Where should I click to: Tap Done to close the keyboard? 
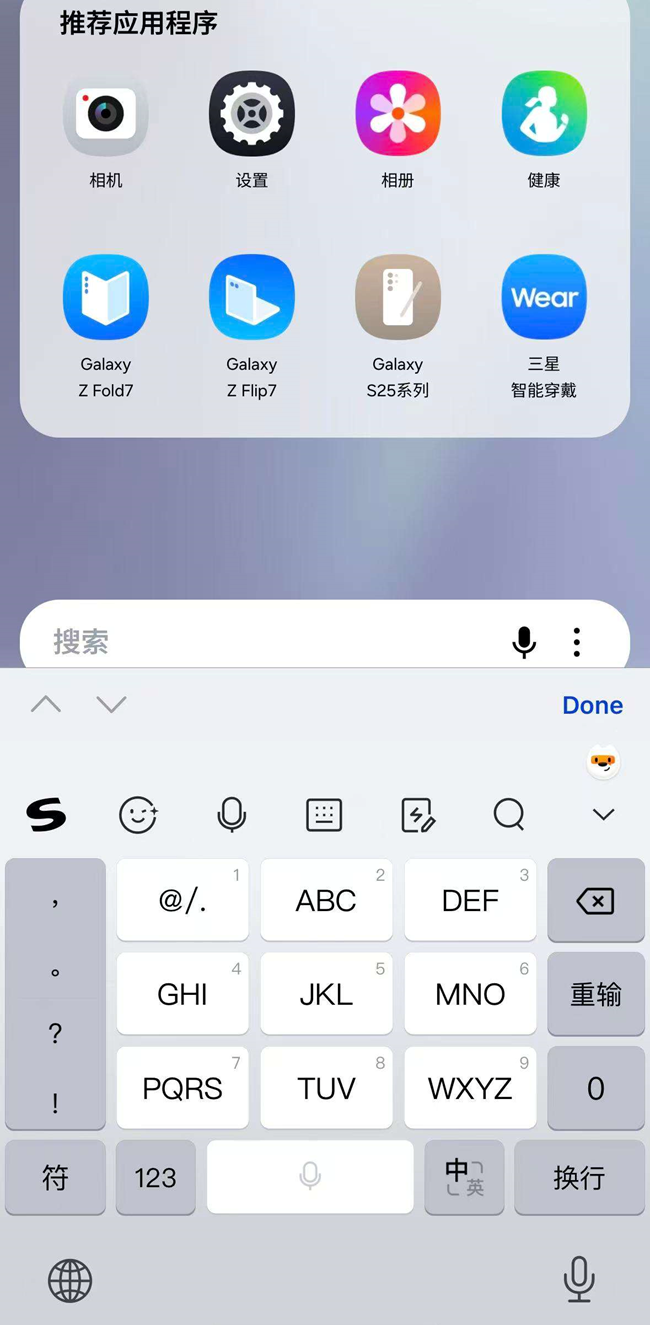[592, 705]
